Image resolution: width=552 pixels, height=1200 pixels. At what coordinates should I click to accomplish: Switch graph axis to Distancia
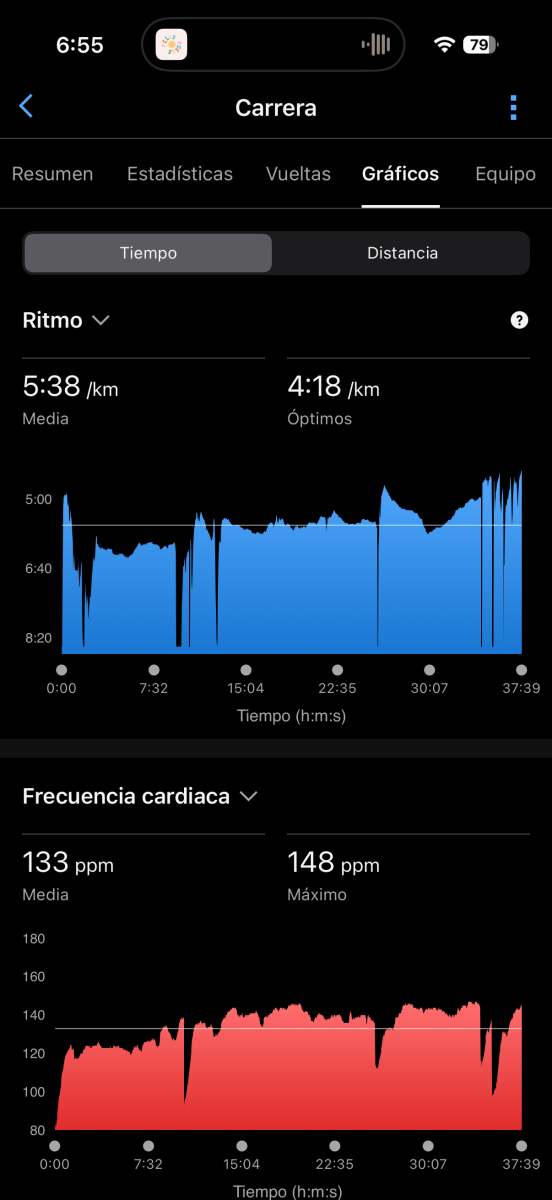click(x=402, y=253)
